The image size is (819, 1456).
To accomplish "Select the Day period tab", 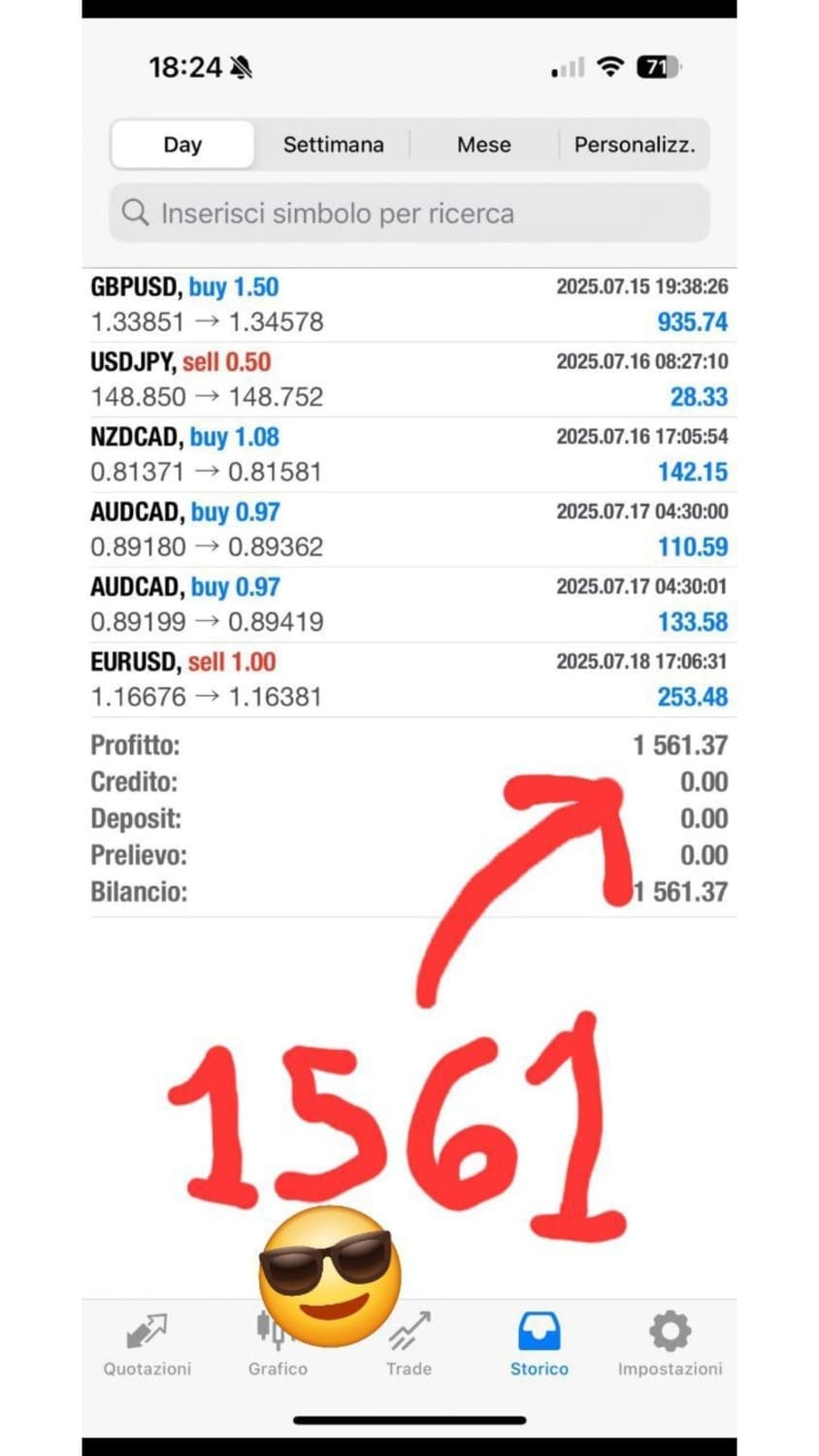I will [x=182, y=145].
